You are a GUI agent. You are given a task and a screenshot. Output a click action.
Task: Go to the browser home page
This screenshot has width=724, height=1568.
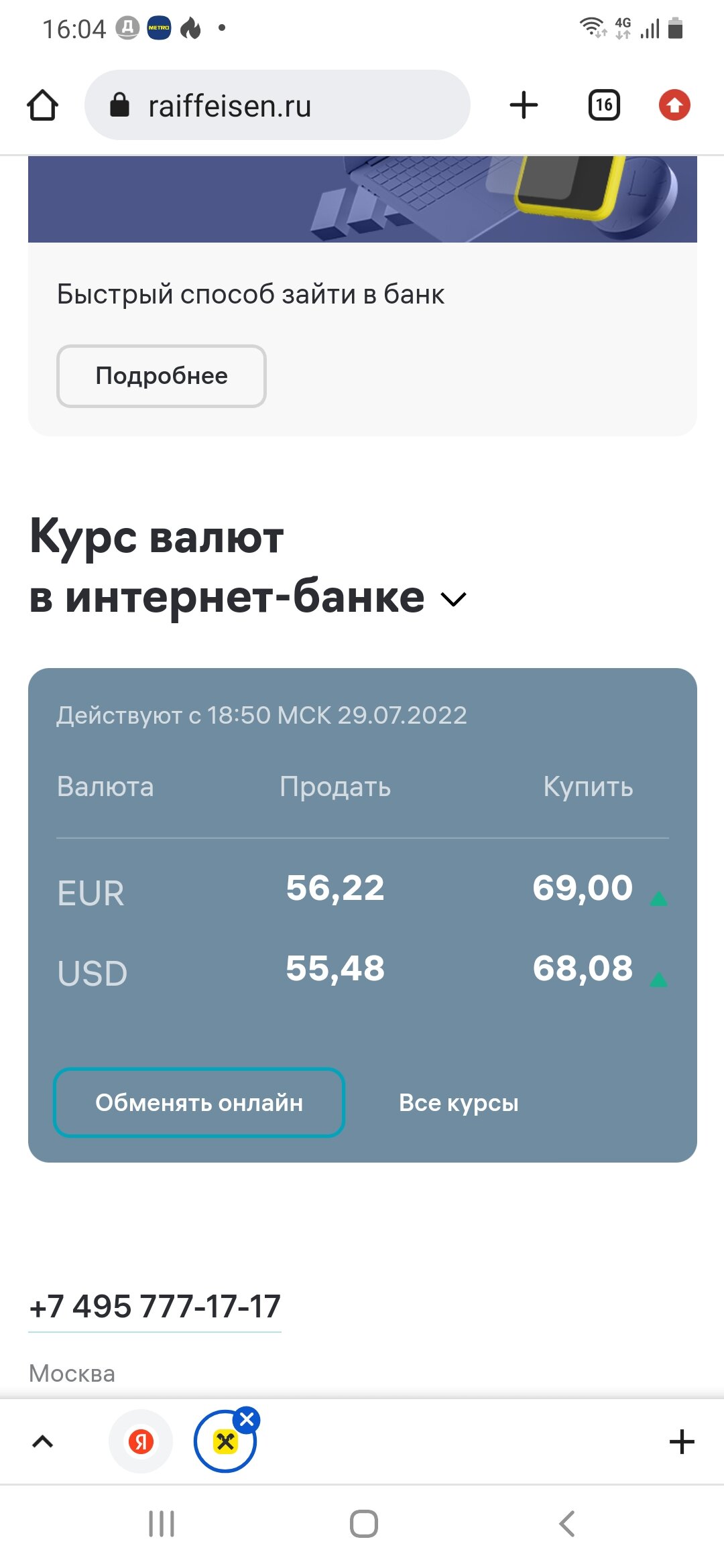point(42,105)
